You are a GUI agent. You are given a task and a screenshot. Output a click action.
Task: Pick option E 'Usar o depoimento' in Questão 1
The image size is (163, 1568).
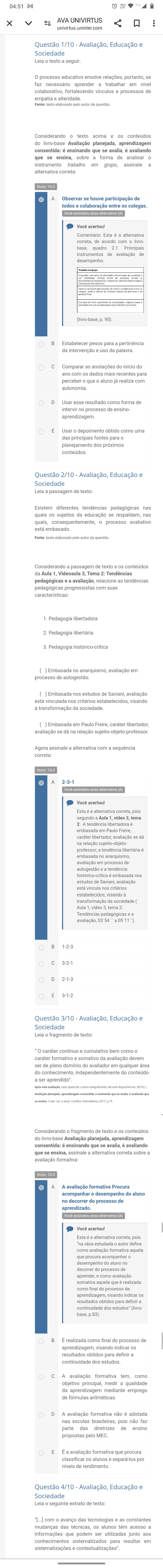coord(41,432)
